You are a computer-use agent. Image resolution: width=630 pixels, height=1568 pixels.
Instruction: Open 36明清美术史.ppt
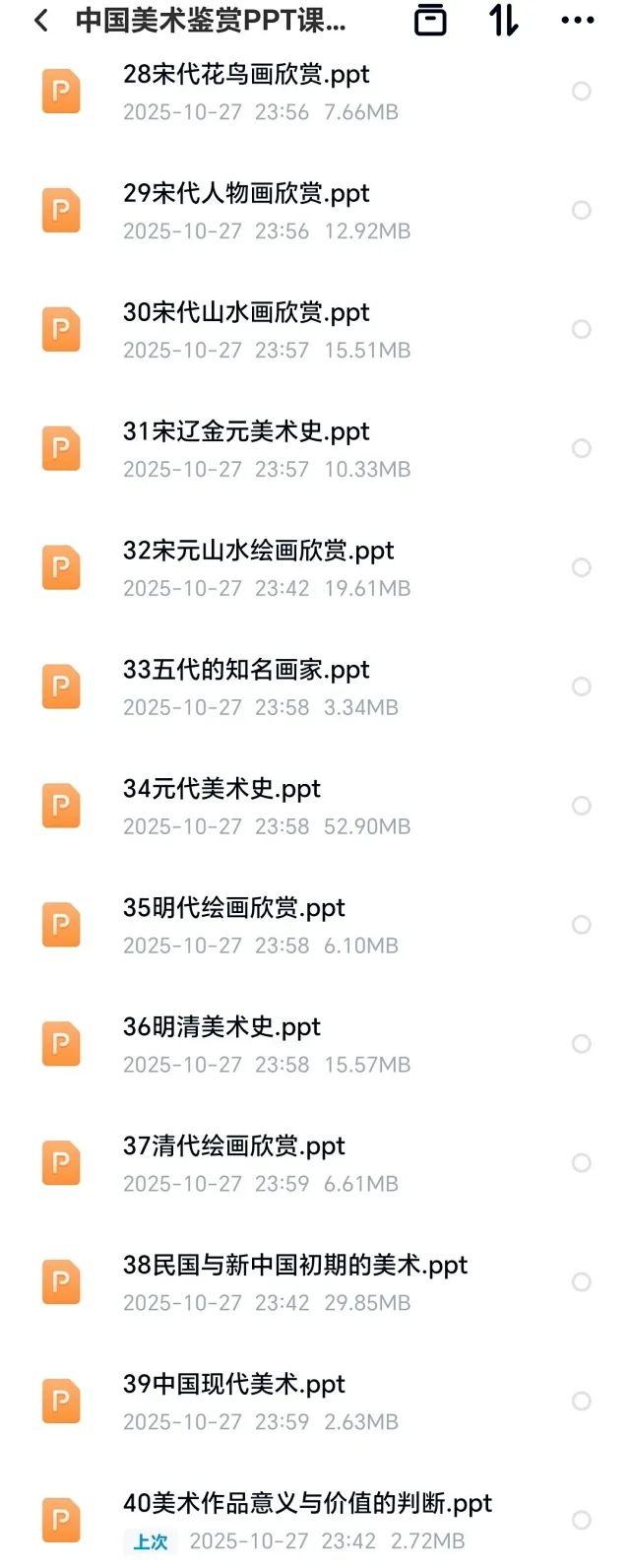click(x=221, y=1028)
